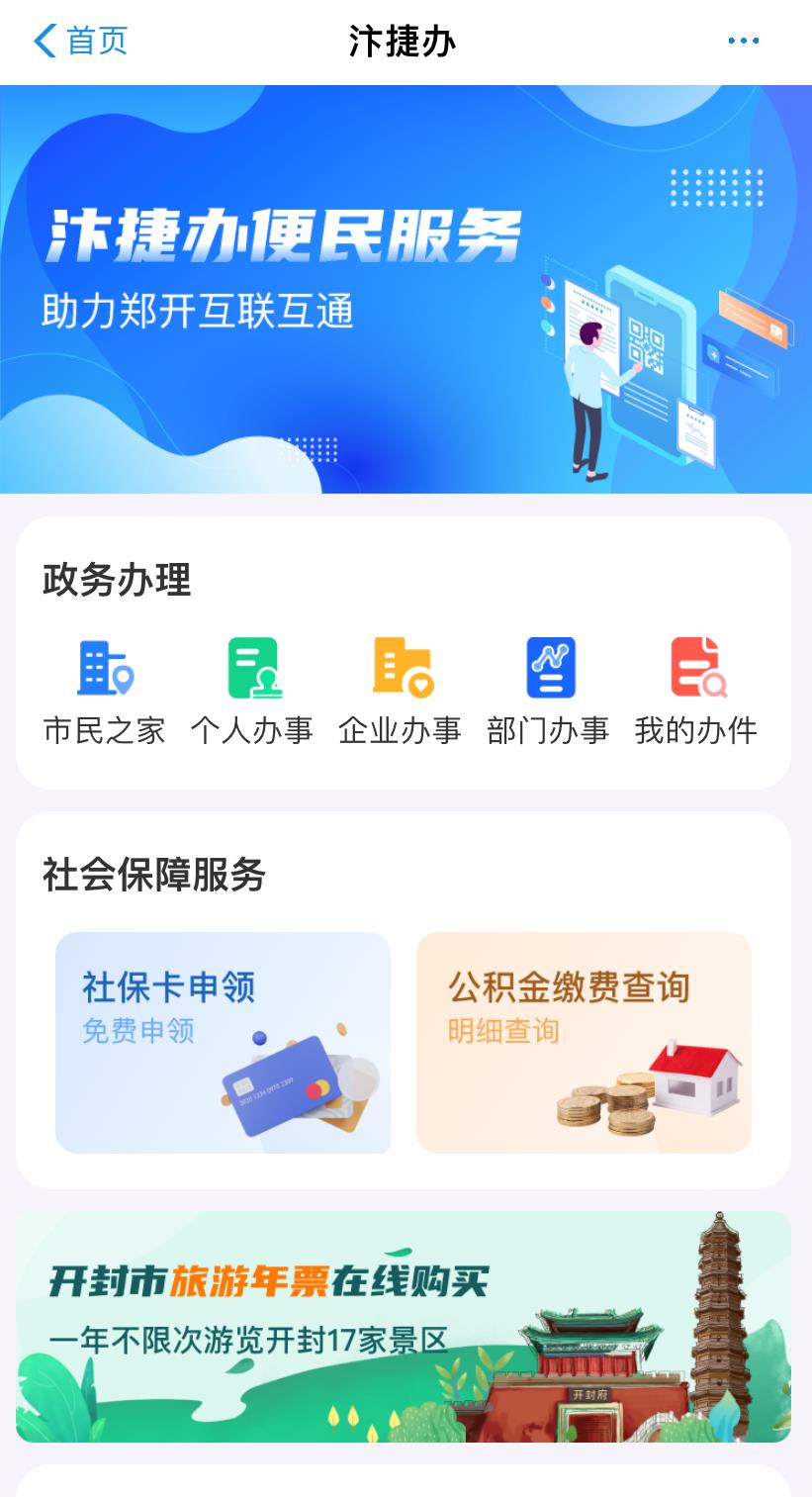Viewport: 812px width, 1497px height.
Task: Open the three-dot overflow menu
Action: click(743, 42)
